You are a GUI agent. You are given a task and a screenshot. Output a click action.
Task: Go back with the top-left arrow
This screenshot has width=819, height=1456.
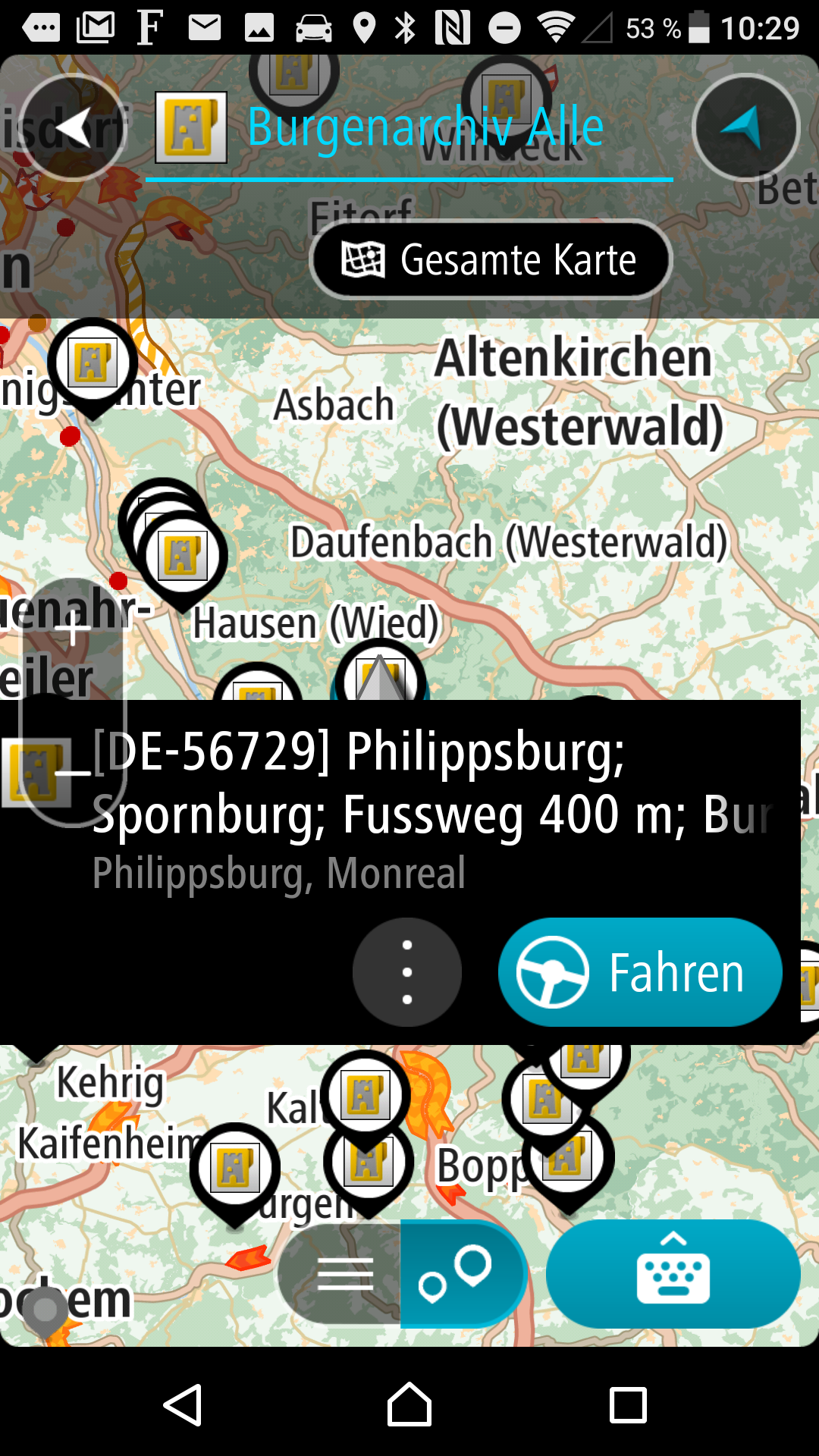tap(72, 127)
